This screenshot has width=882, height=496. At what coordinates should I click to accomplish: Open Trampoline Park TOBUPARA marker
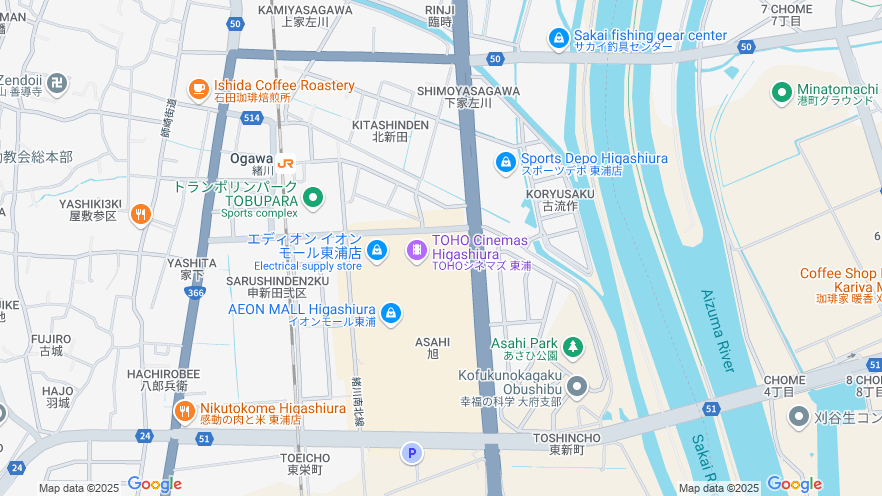[313, 198]
